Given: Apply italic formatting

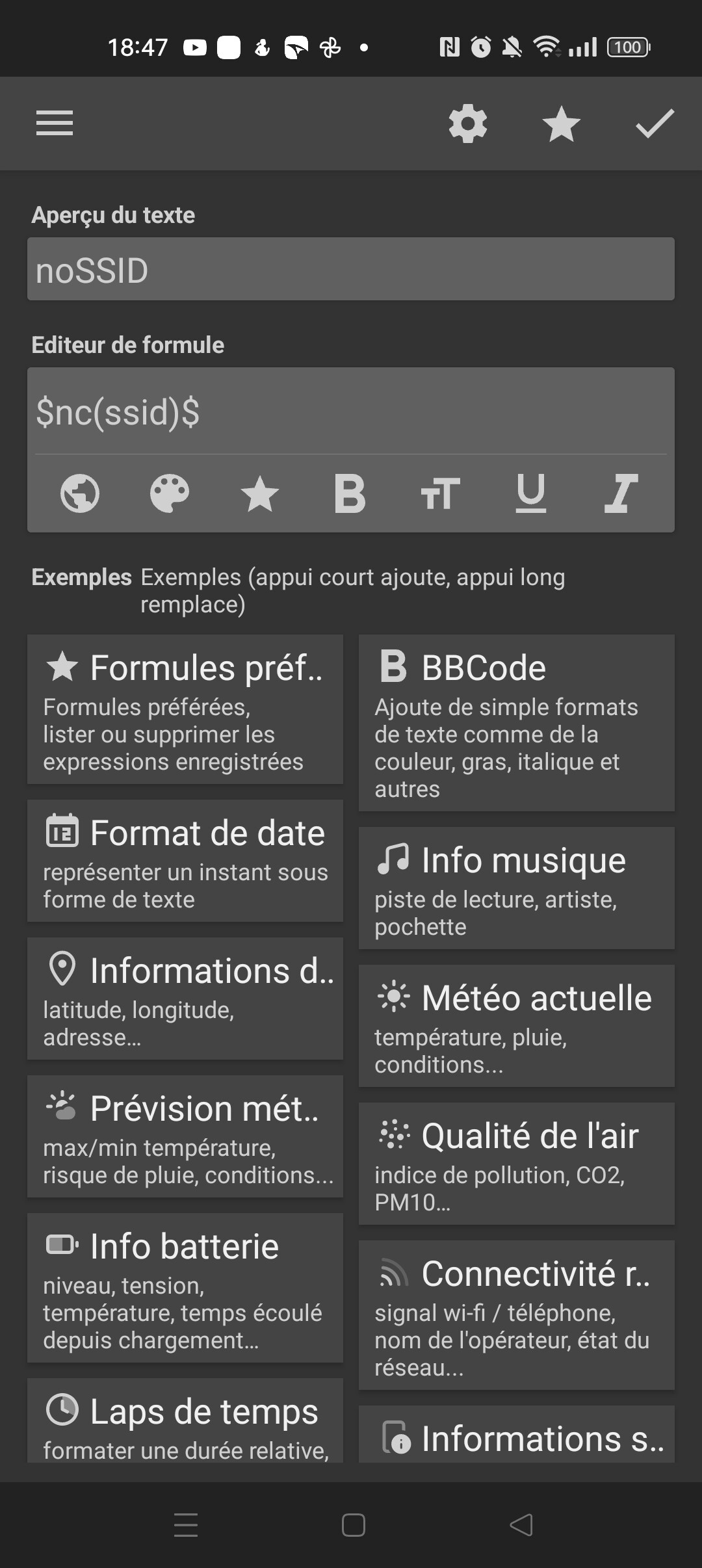Looking at the screenshot, I should point(621,493).
